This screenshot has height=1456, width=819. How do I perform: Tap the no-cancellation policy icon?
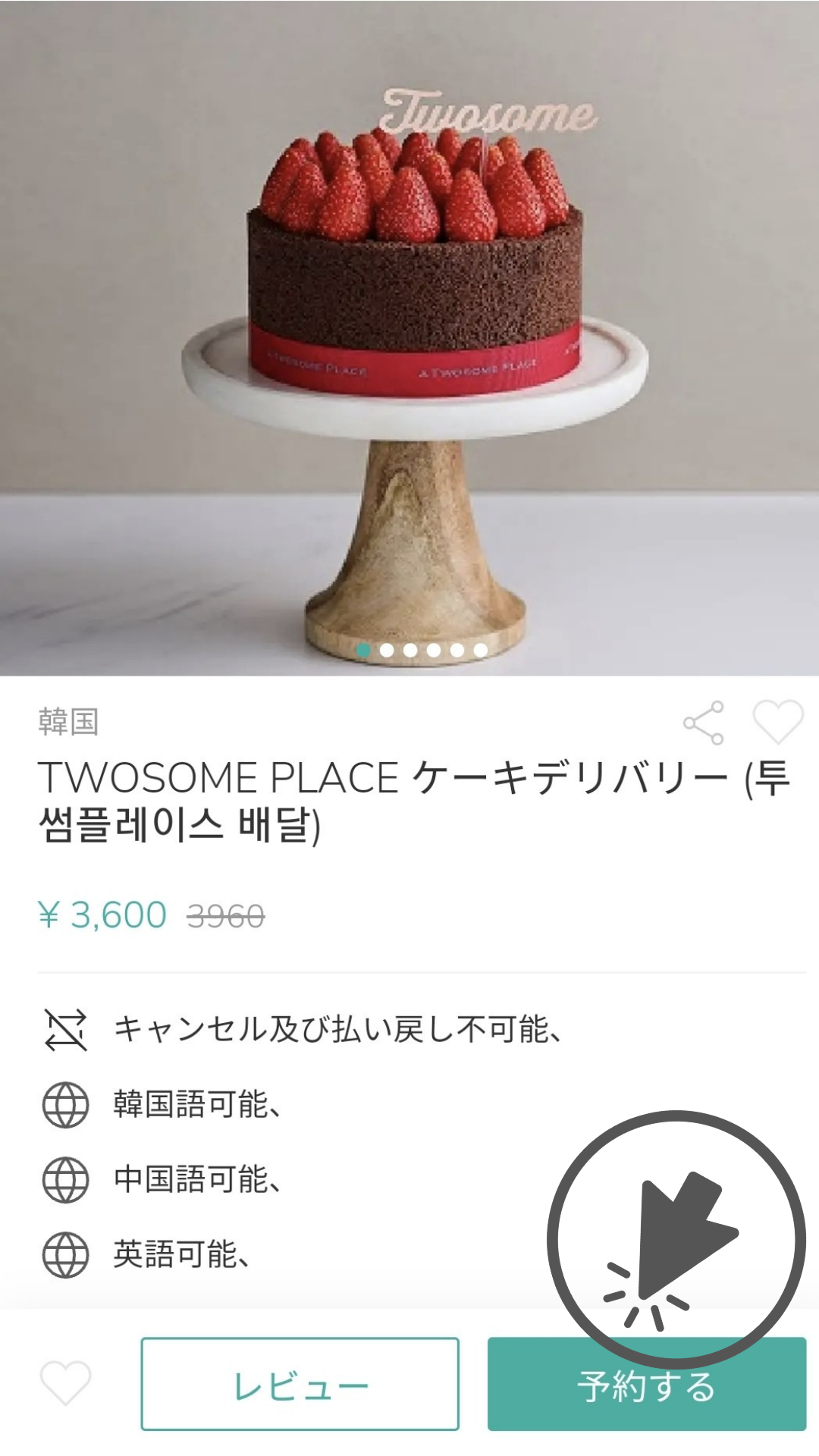coord(67,1029)
